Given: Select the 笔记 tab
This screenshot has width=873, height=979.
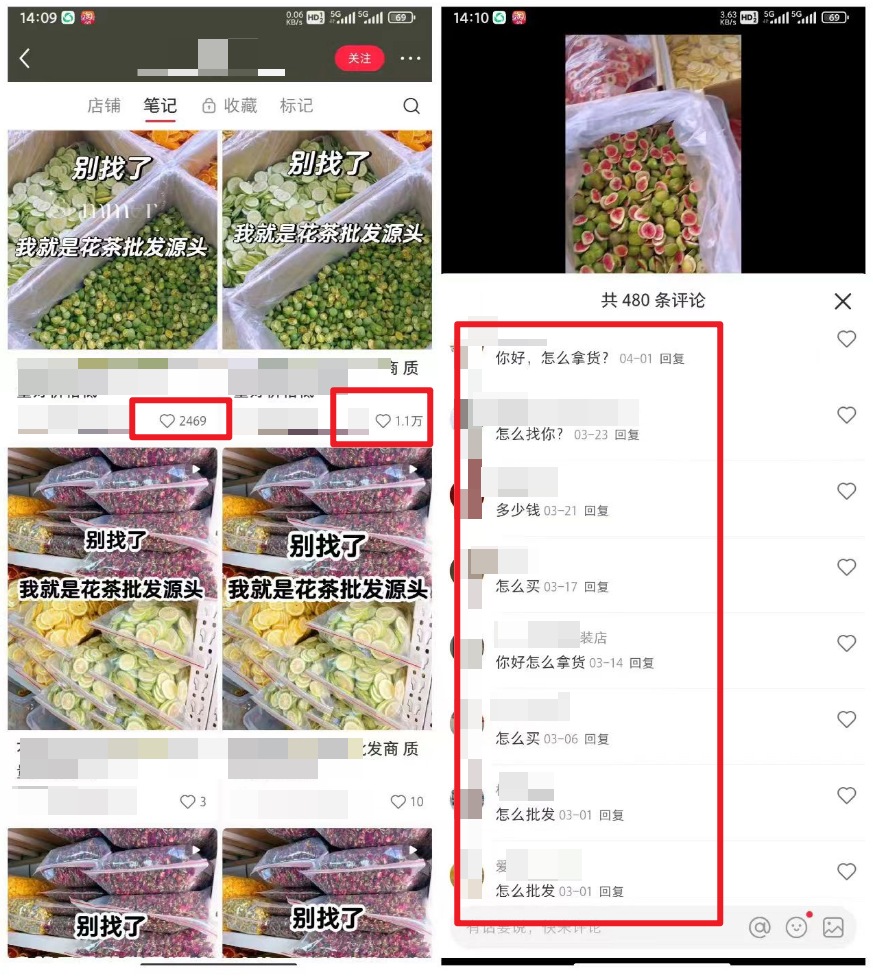Looking at the screenshot, I should pyautogui.click(x=160, y=106).
